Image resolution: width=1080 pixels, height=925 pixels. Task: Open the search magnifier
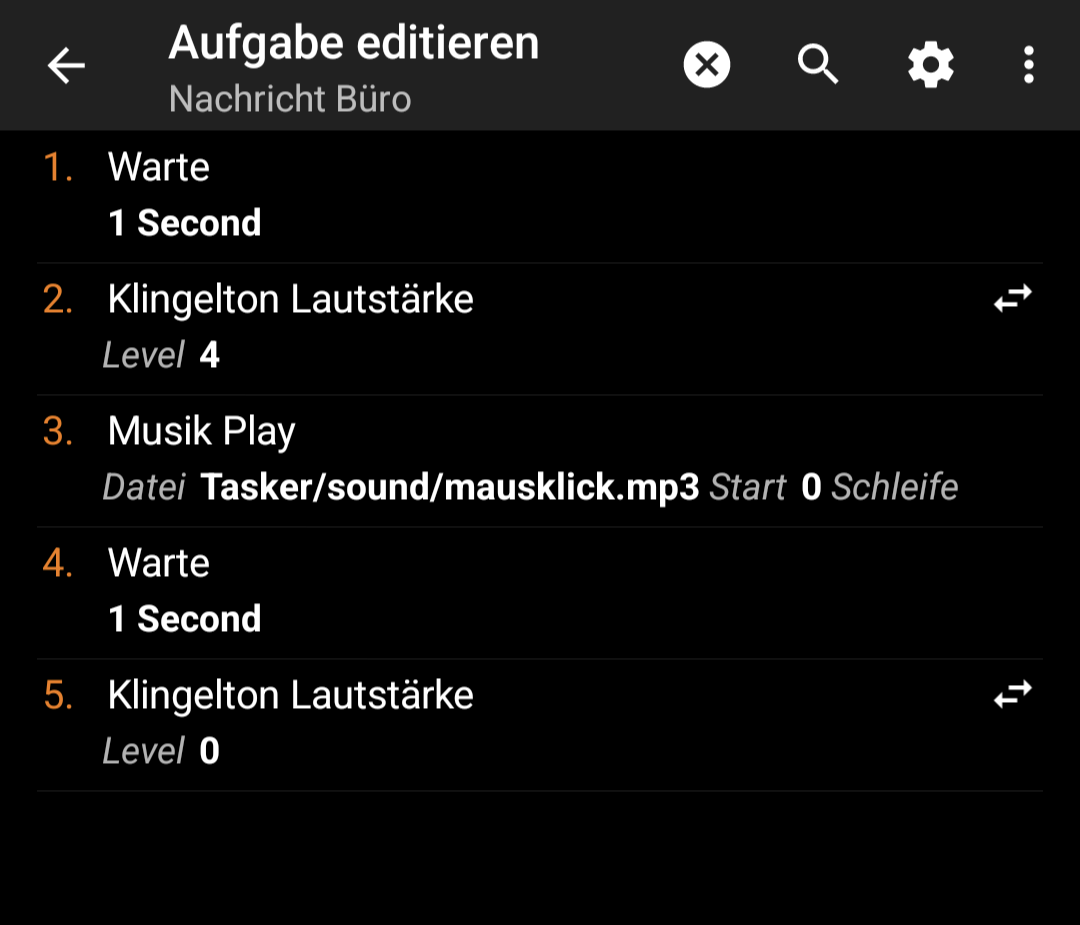click(x=818, y=66)
